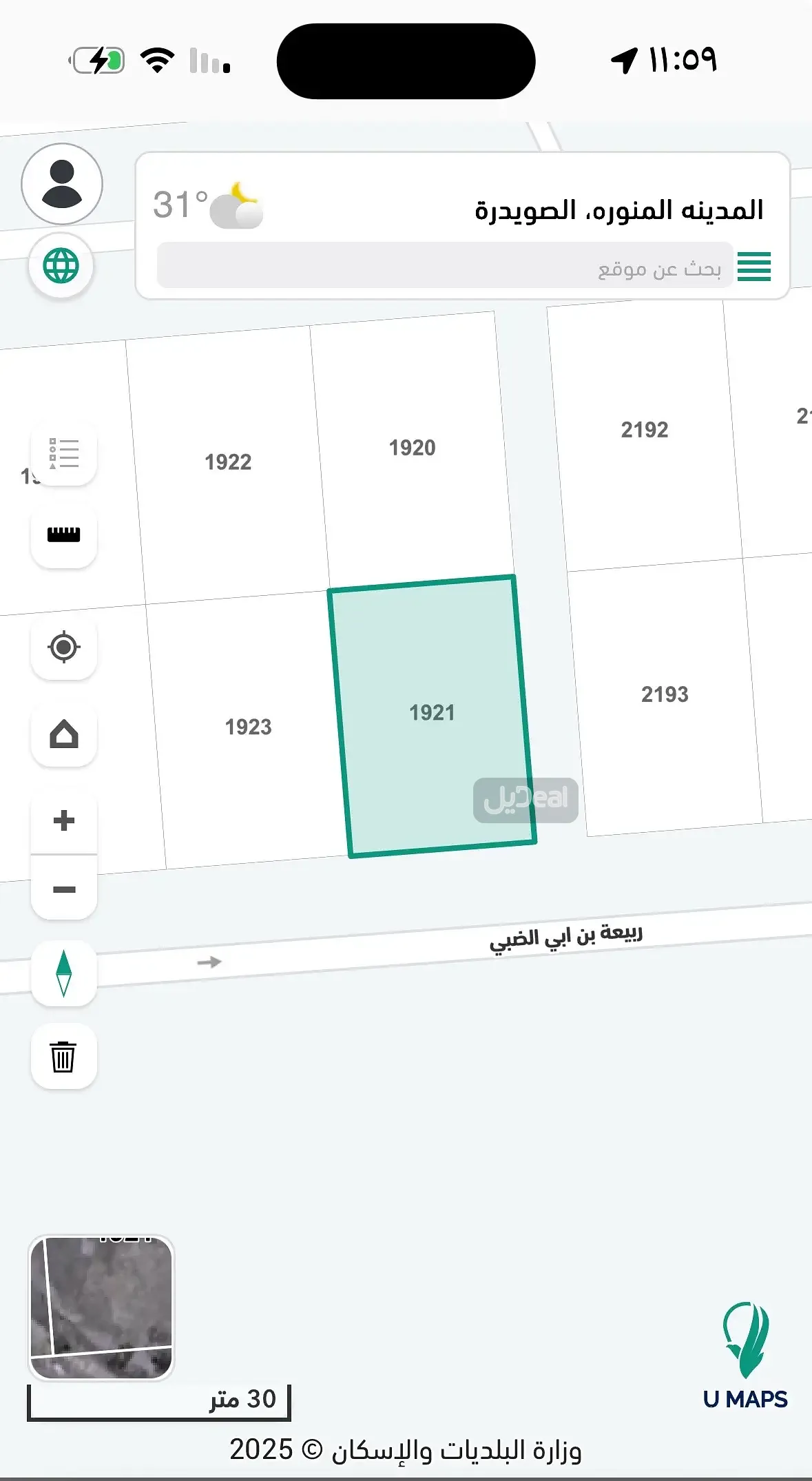
Task: Tap the home extent button
Action: [63, 734]
